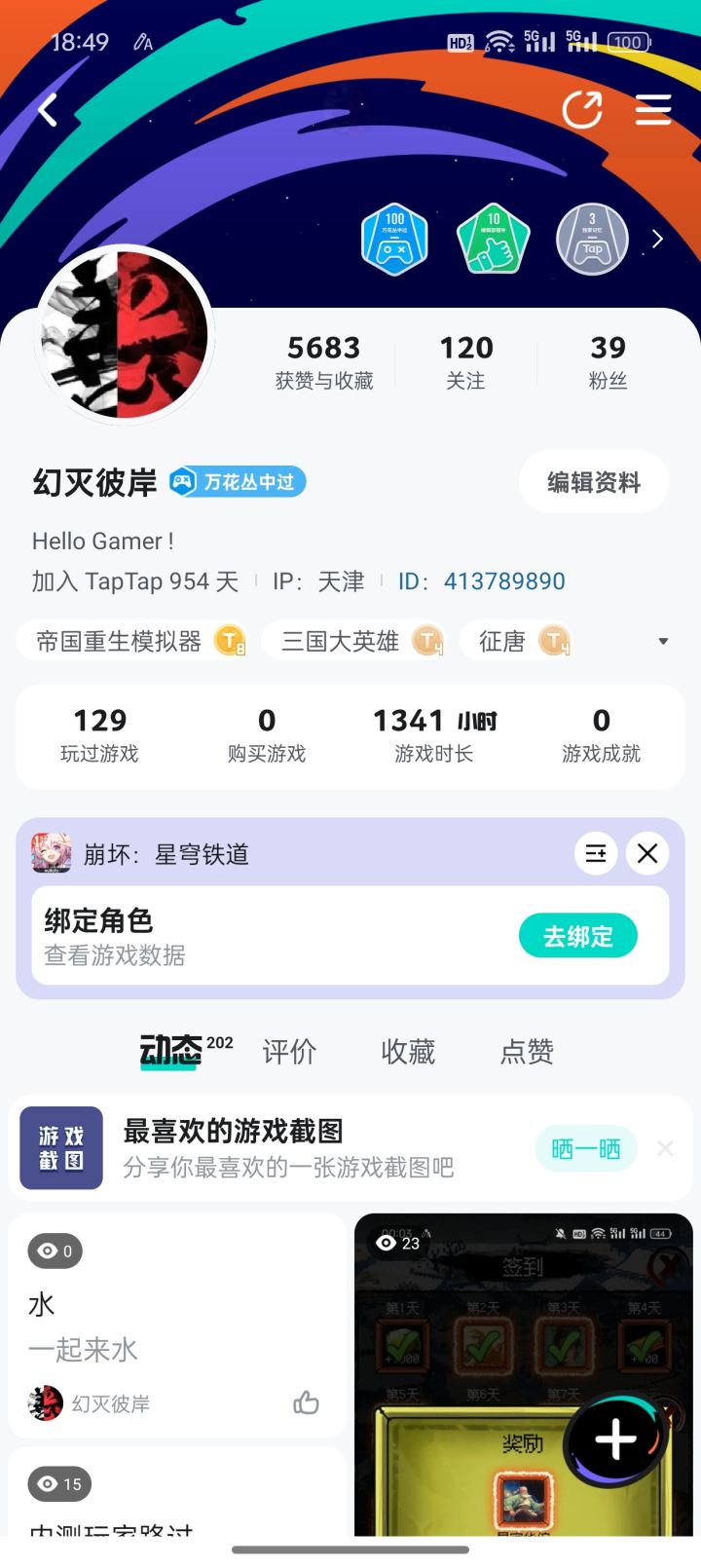Tap the back arrow at top left
This screenshot has height=1568, width=701.
coord(46,110)
